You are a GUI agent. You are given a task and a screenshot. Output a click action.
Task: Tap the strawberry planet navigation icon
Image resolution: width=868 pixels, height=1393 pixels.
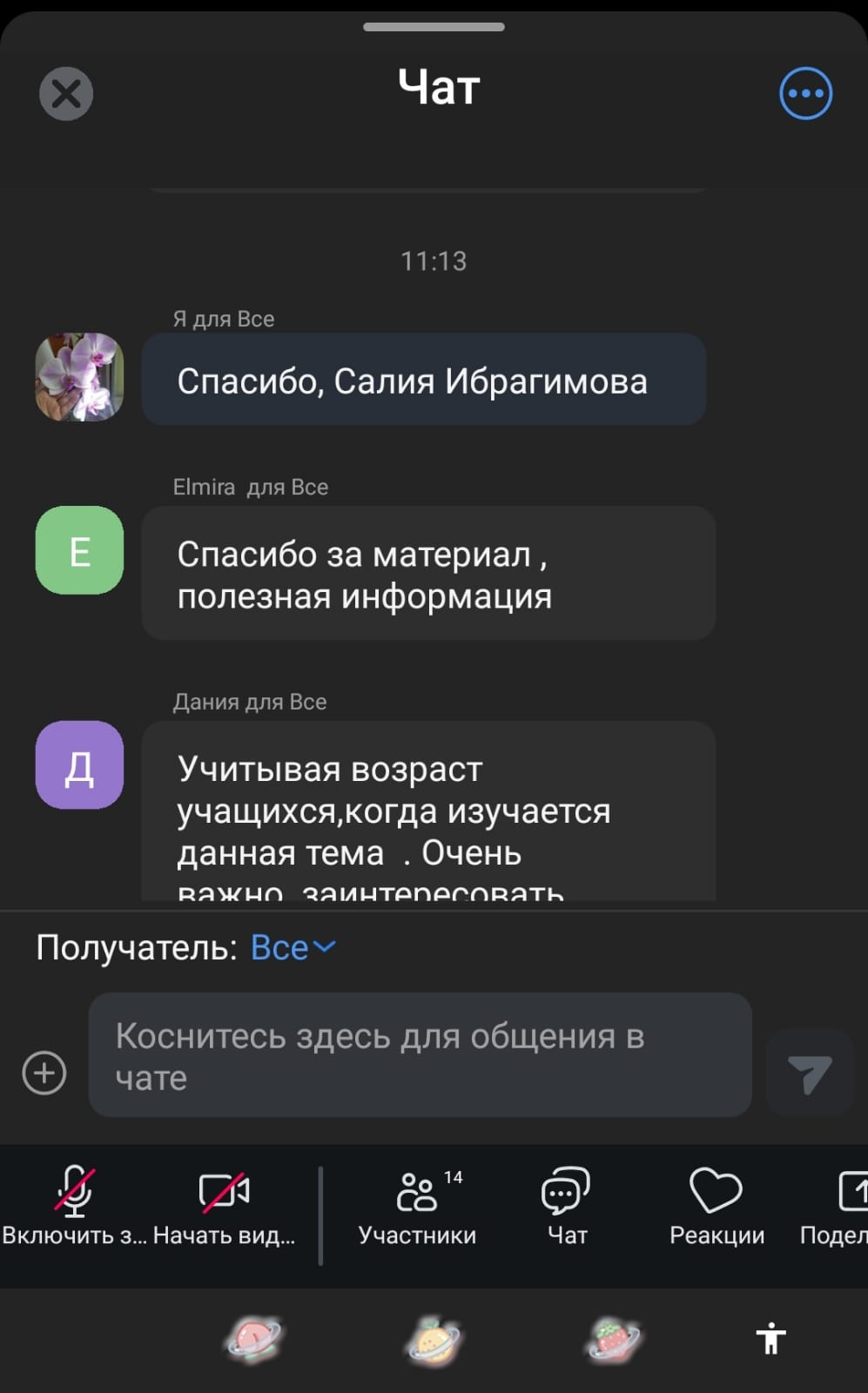coord(616,1338)
